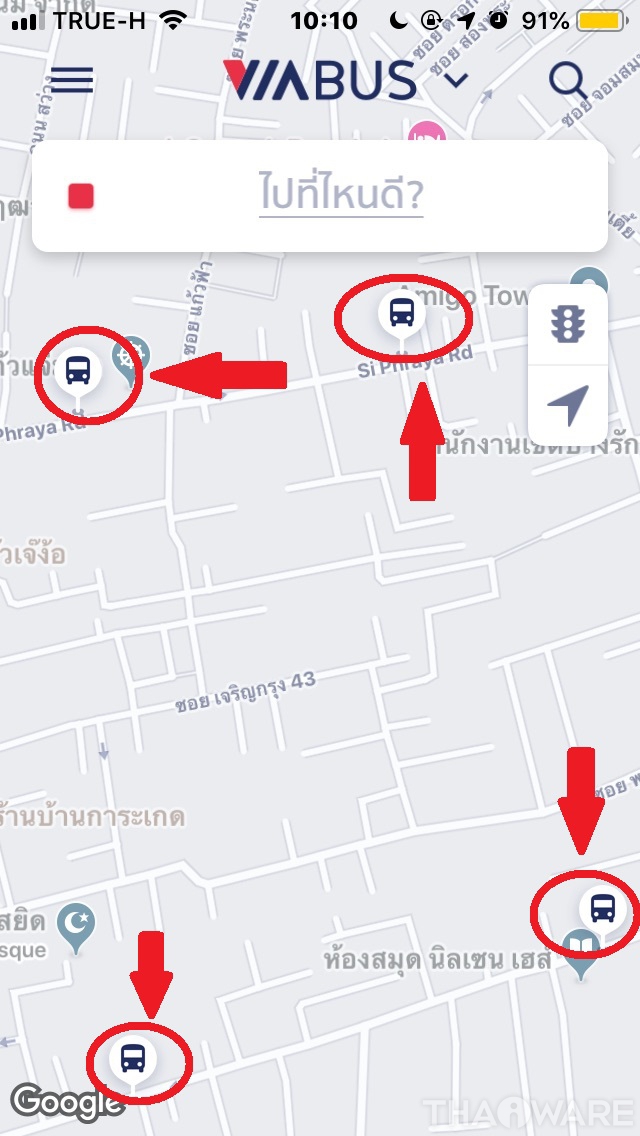Screen dimensions: 640x1136
Task: Open the hamburger drawer menu
Action: (71, 81)
